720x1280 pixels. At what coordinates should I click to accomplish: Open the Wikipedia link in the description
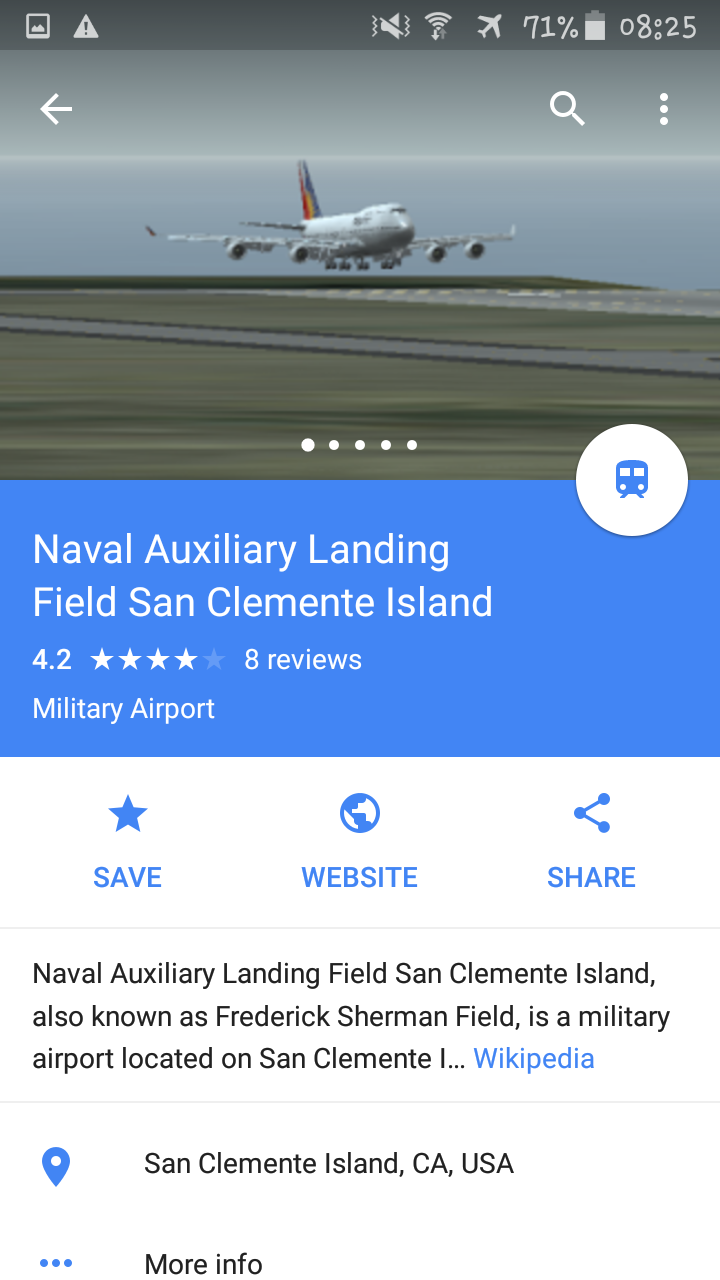pyautogui.click(x=534, y=1058)
